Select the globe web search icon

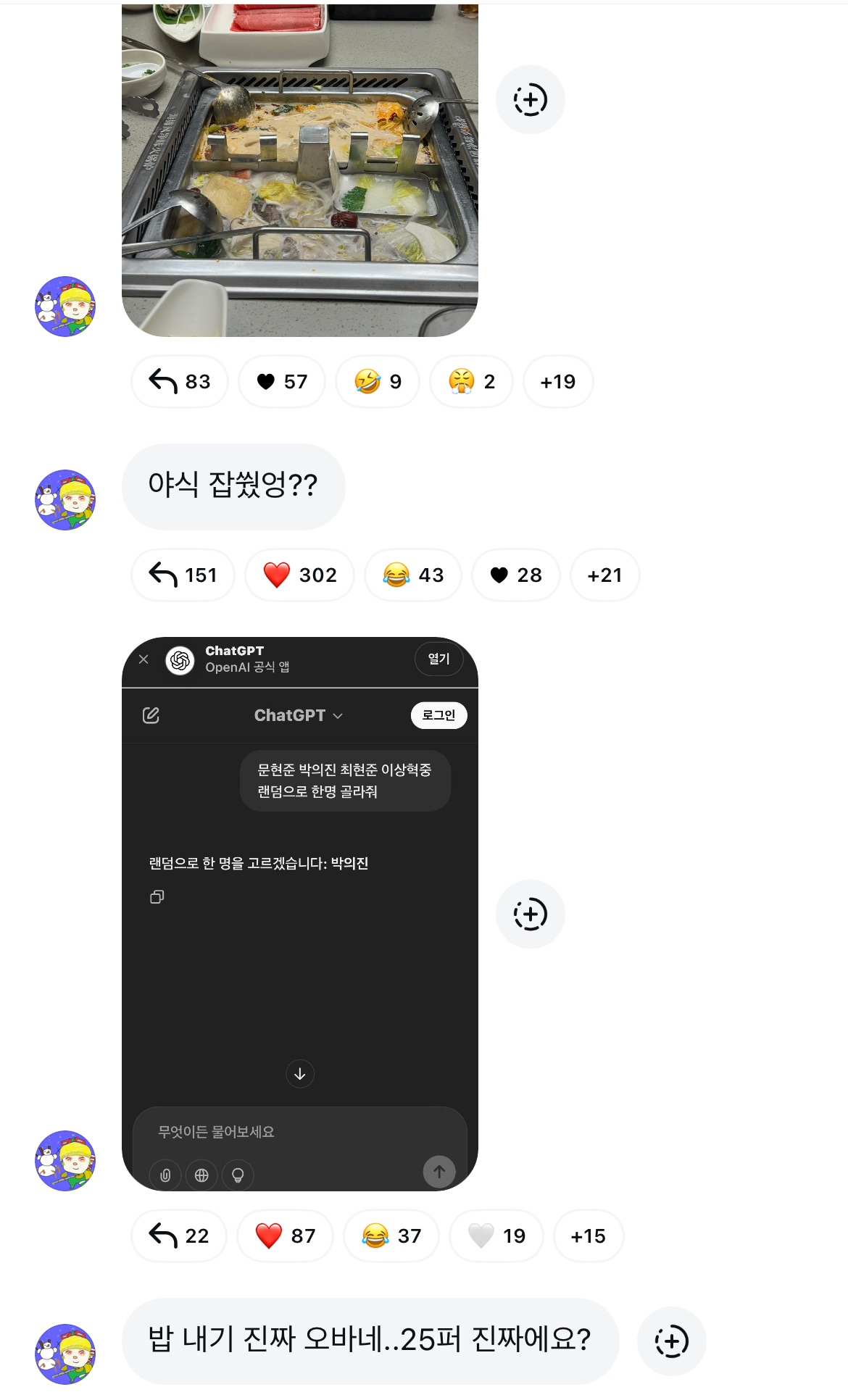[x=201, y=1175]
